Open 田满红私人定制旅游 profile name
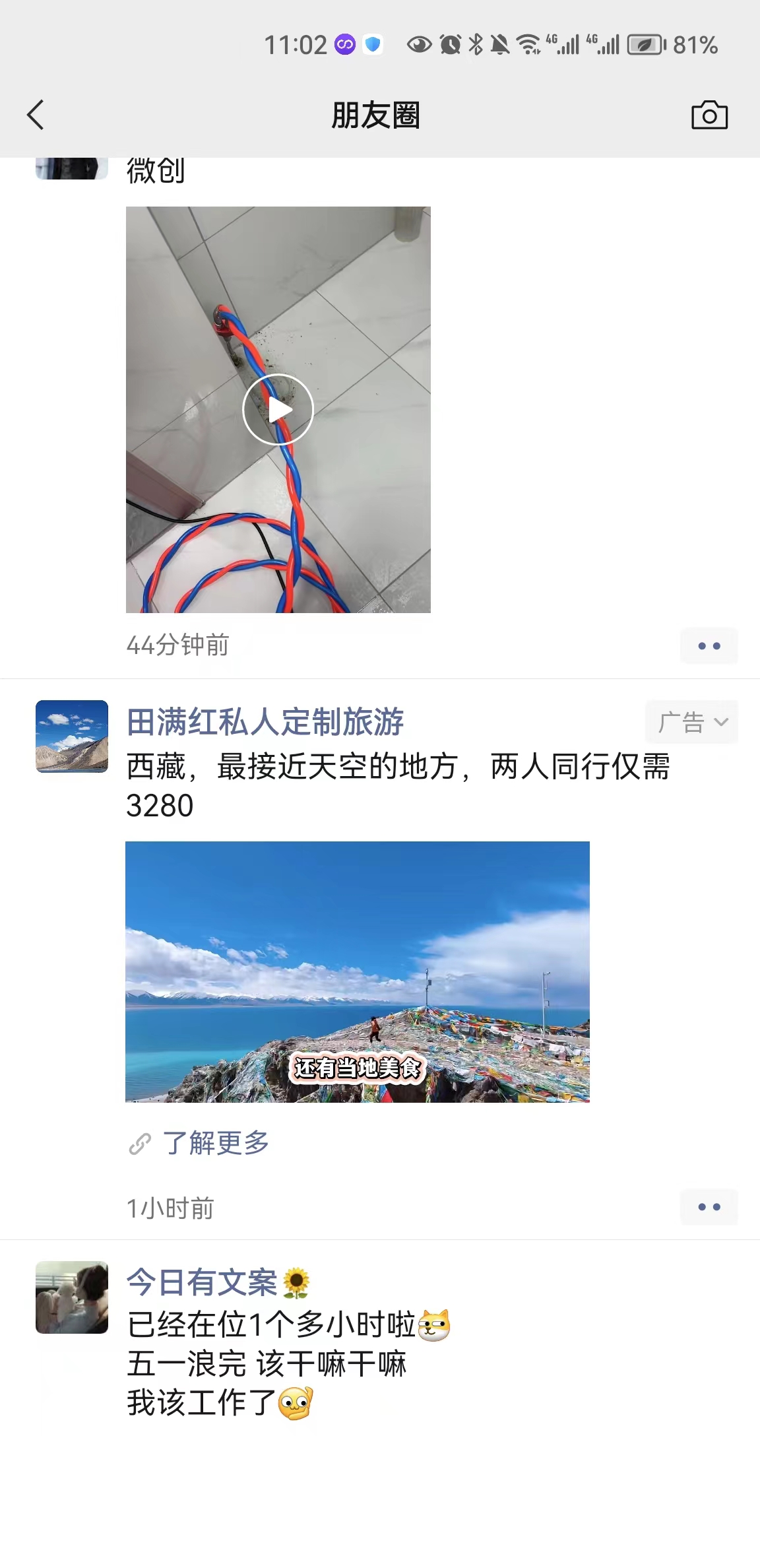This screenshot has width=760, height=1568. click(x=265, y=721)
